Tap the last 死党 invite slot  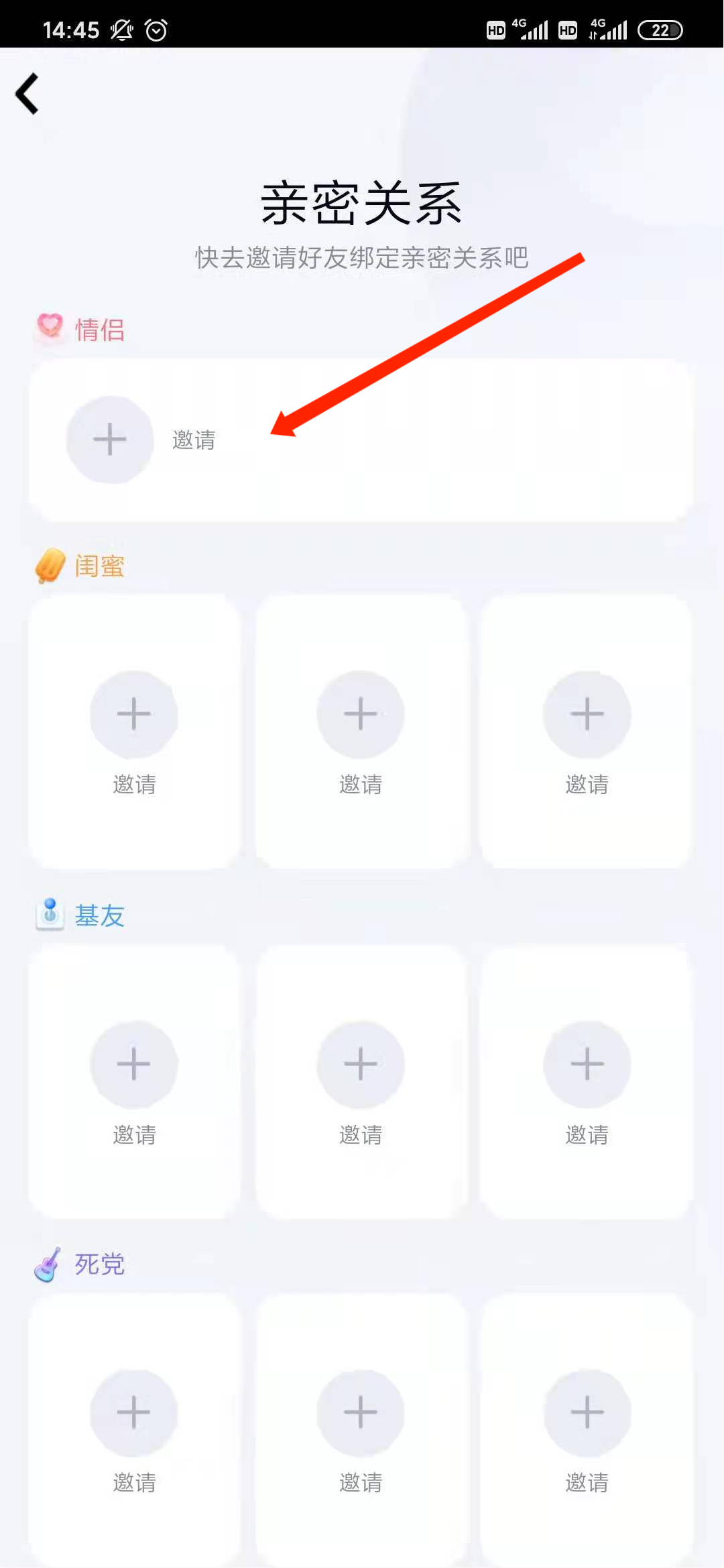[x=587, y=1413]
